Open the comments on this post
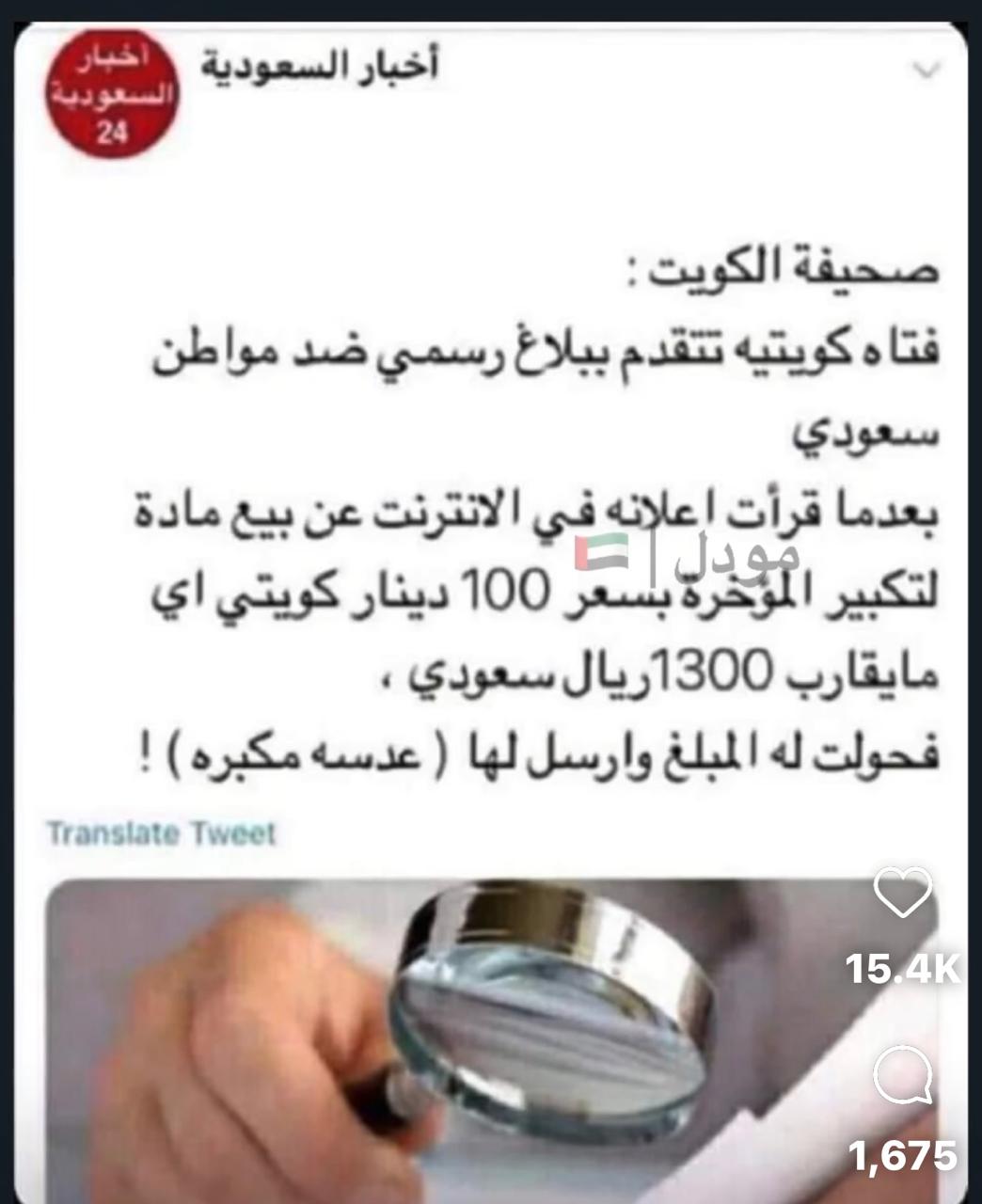The image size is (982, 1204). tap(902, 1077)
